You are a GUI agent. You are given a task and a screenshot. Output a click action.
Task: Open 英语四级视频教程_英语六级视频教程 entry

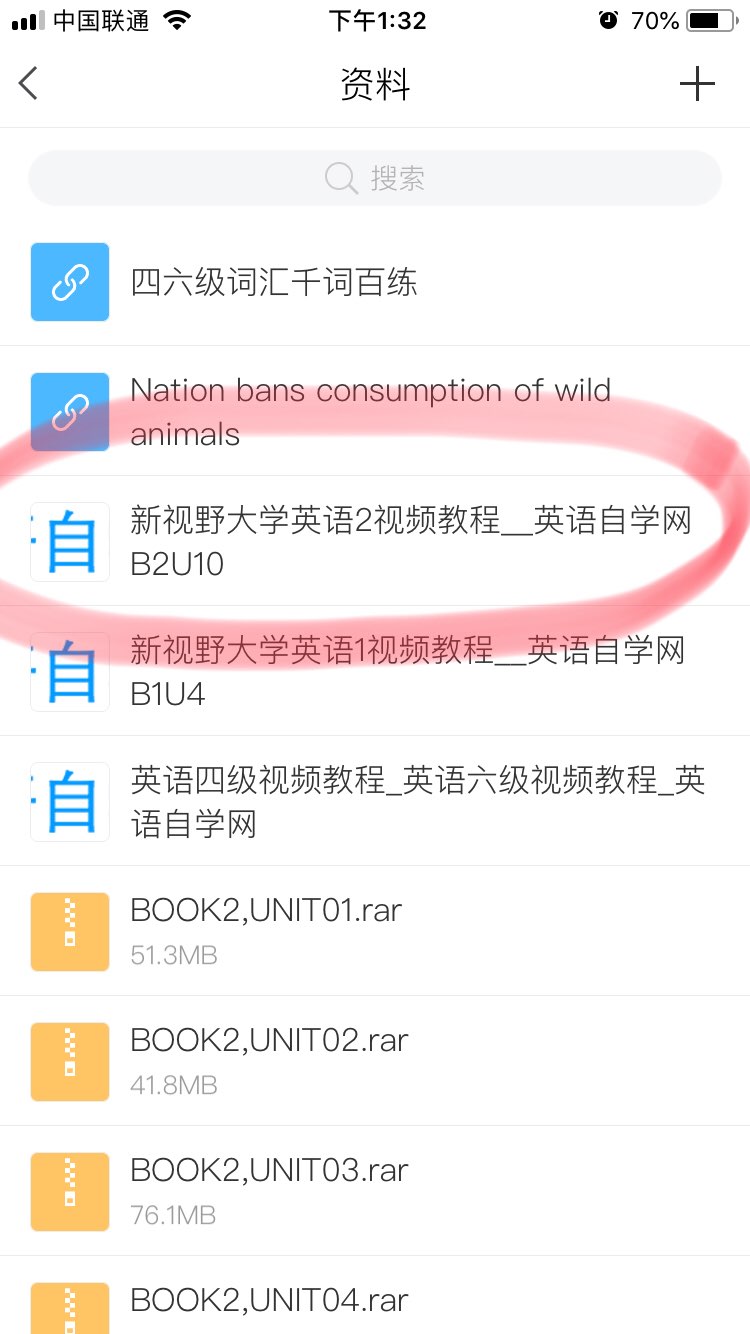coord(417,801)
